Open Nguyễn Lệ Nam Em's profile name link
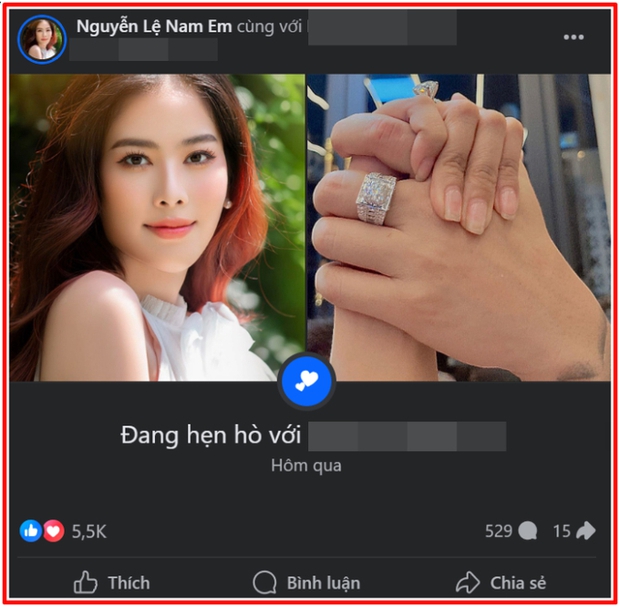The image size is (620, 607). click(153, 27)
